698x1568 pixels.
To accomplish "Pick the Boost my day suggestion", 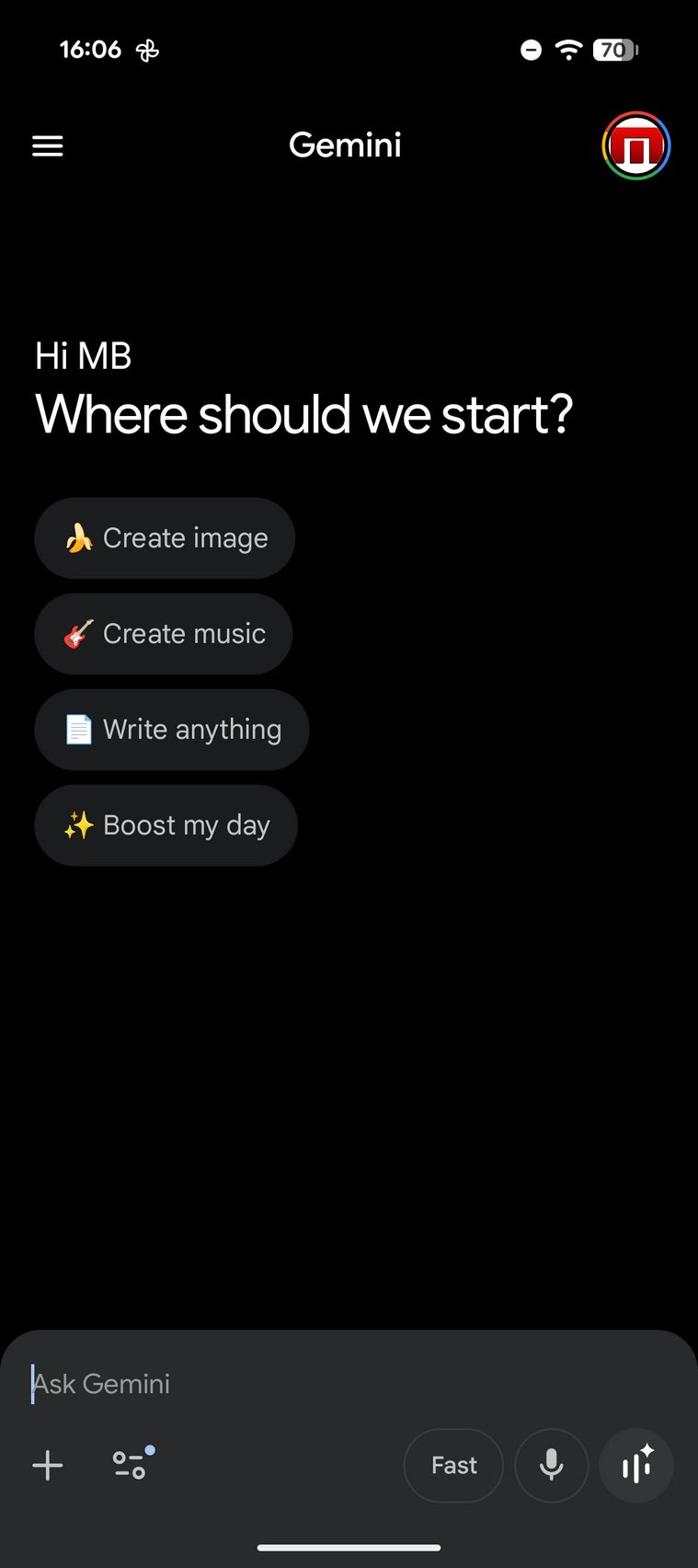I will coord(166,825).
